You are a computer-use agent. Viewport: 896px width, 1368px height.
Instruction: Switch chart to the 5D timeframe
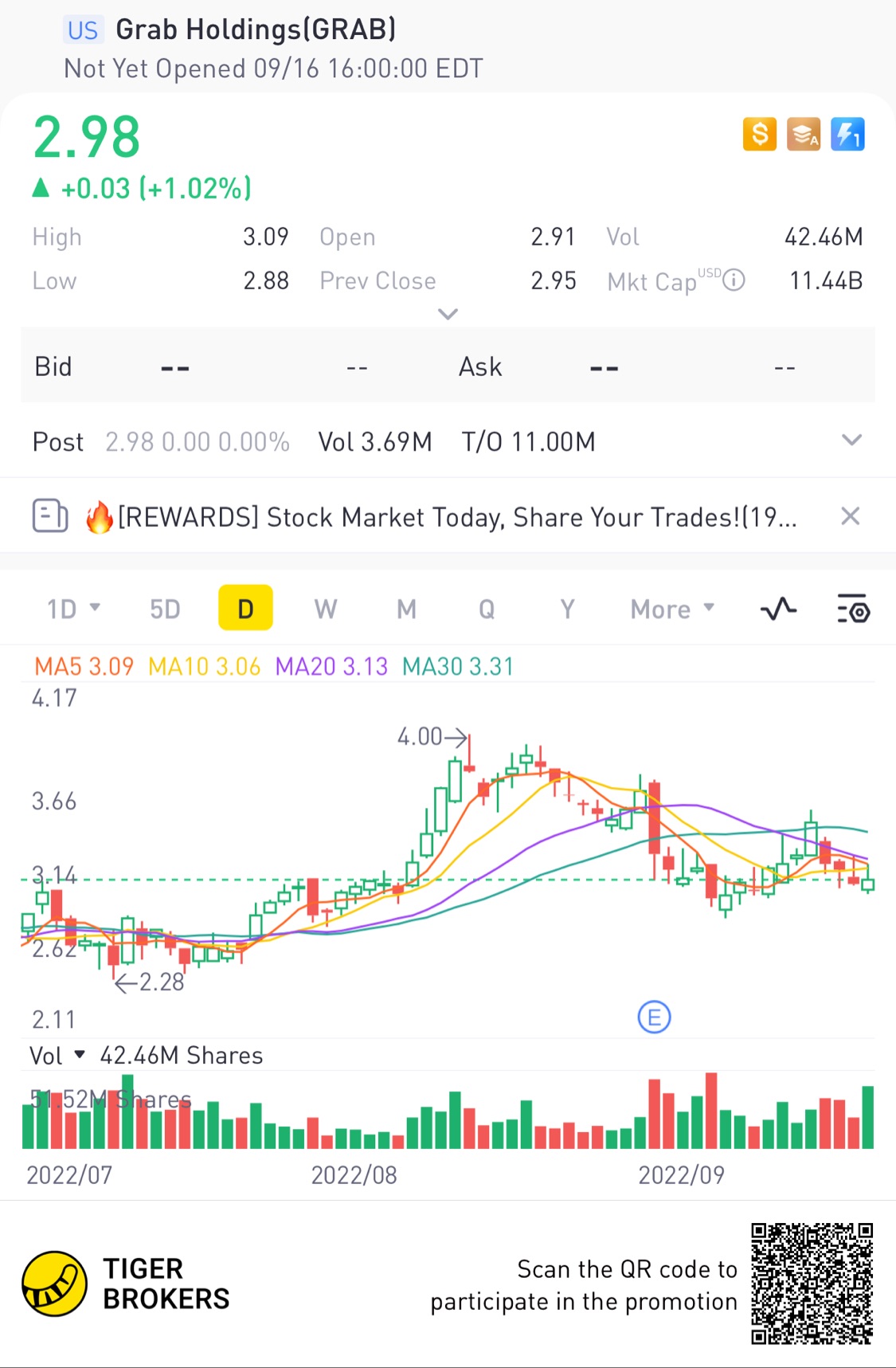coord(165,610)
